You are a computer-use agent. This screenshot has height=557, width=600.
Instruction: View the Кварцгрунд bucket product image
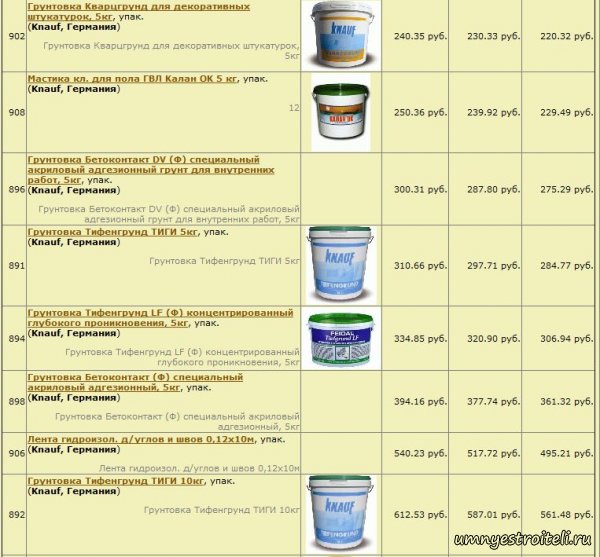tap(342, 33)
